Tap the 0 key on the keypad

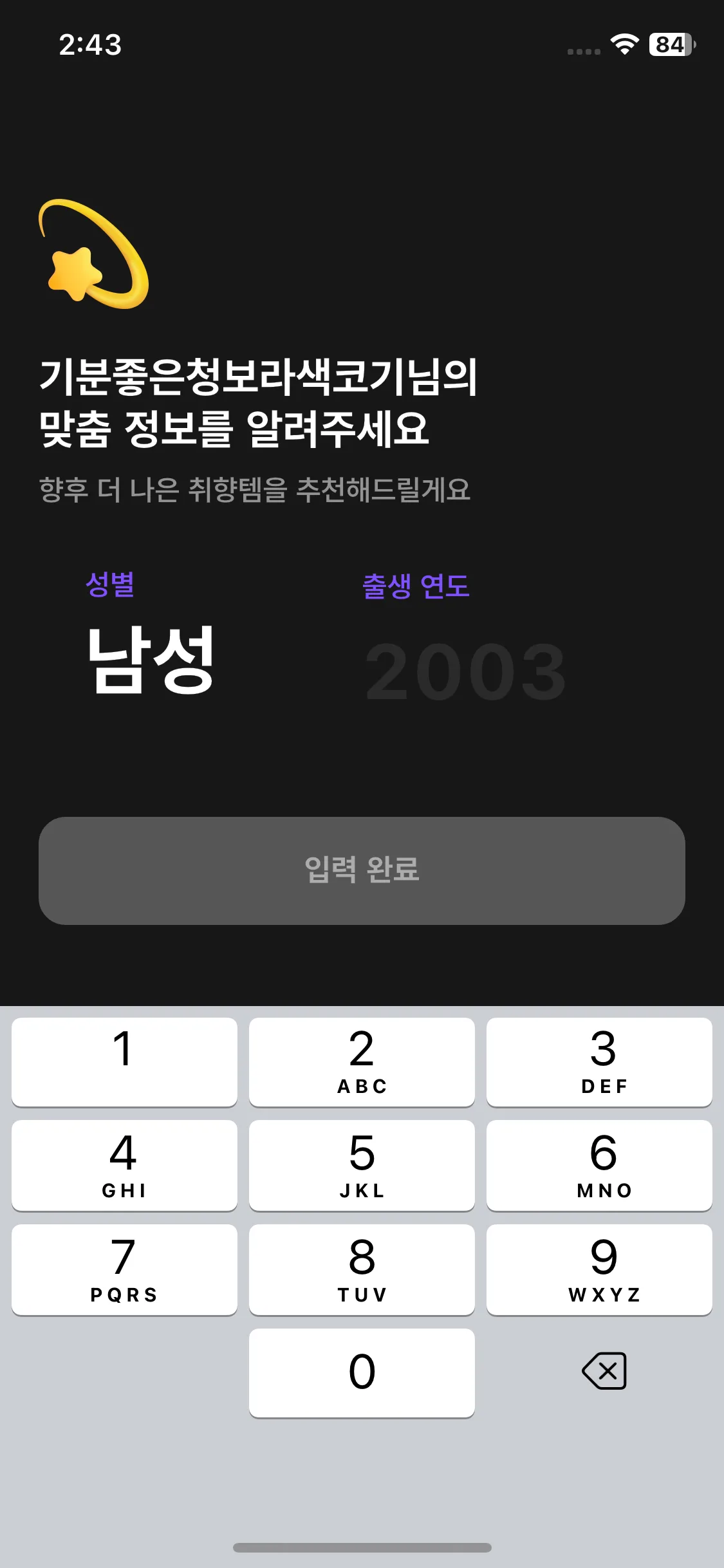pos(362,1372)
